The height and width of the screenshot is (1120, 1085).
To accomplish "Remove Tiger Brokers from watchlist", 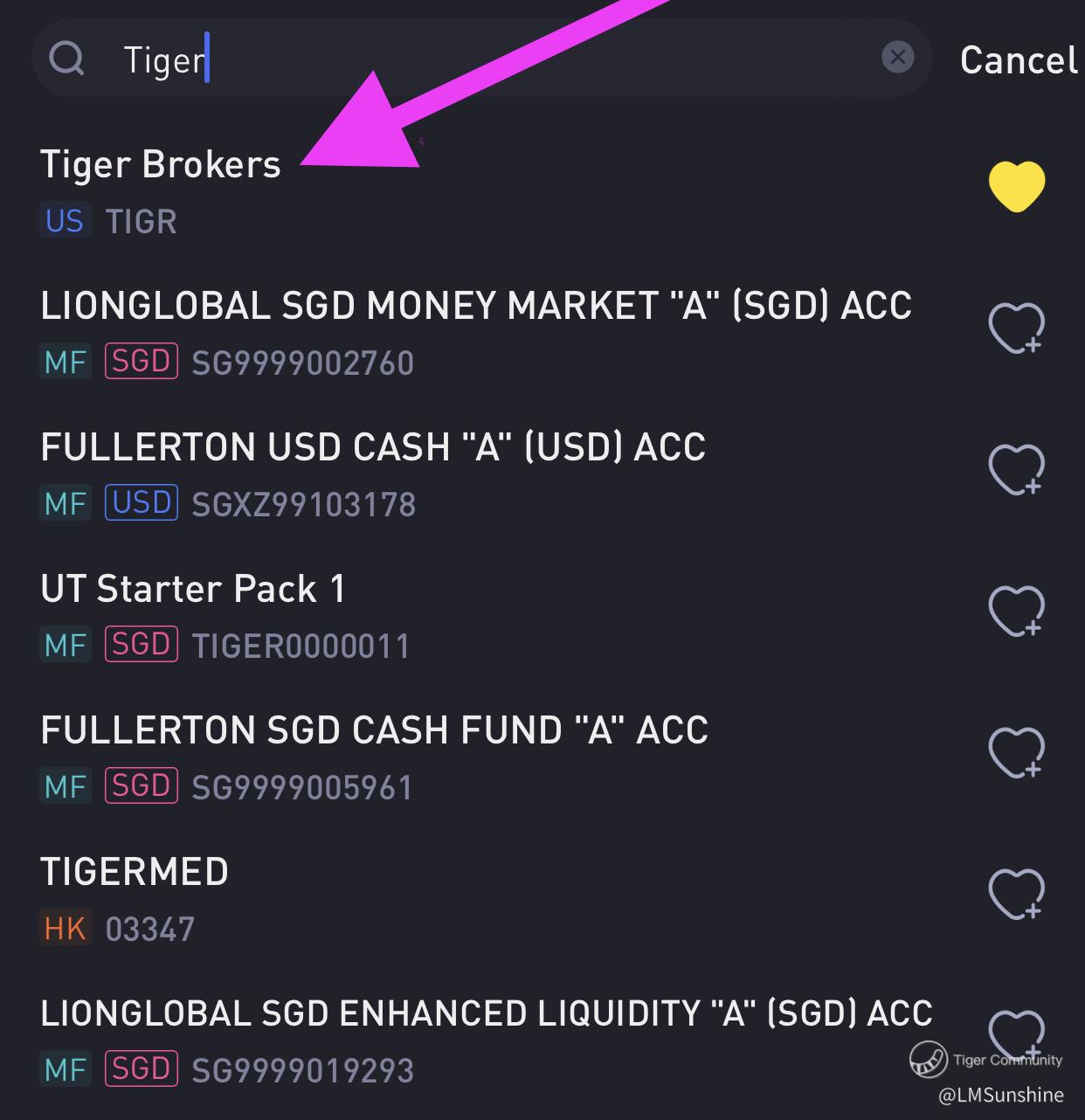I will click(x=1016, y=185).
